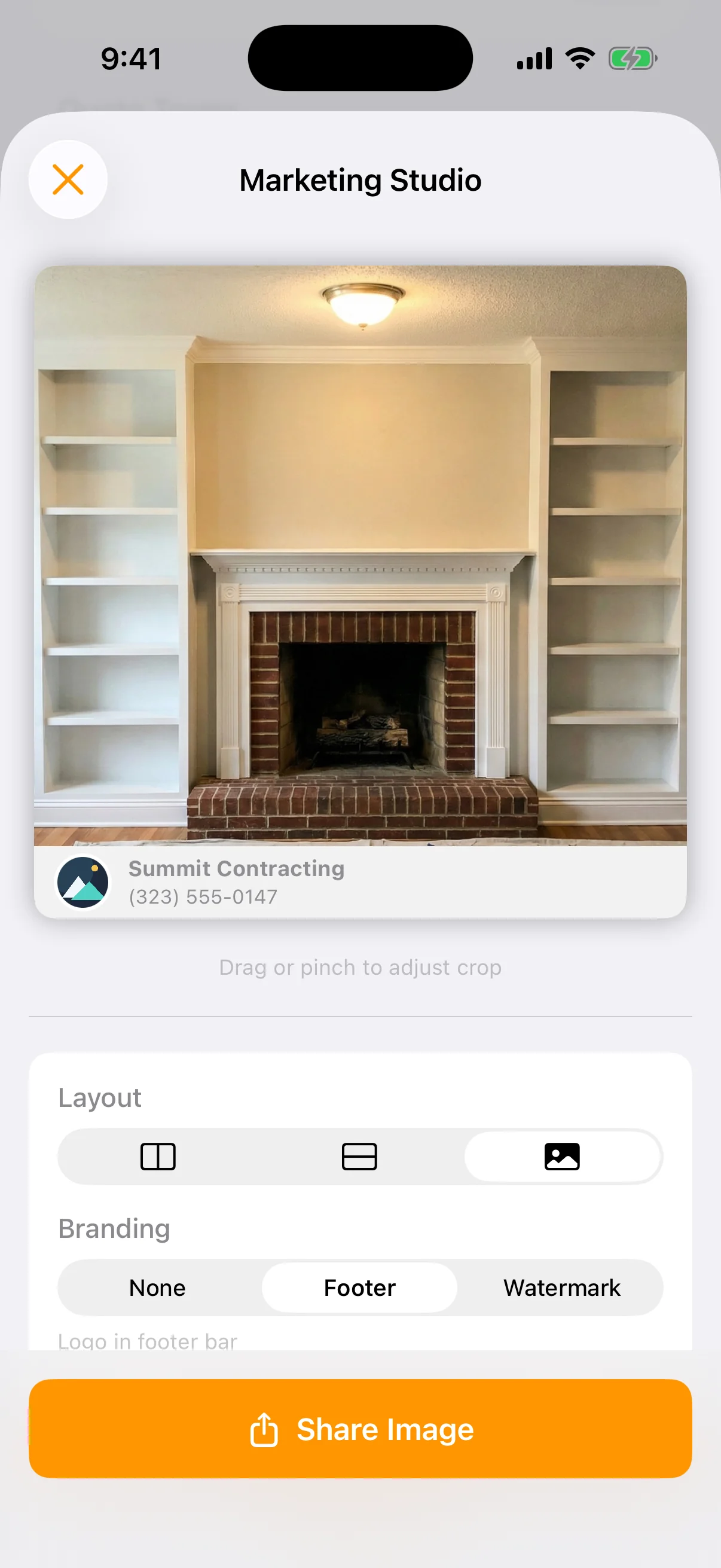Open the Branding selector control
The image size is (721, 1568).
click(x=359, y=1288)
